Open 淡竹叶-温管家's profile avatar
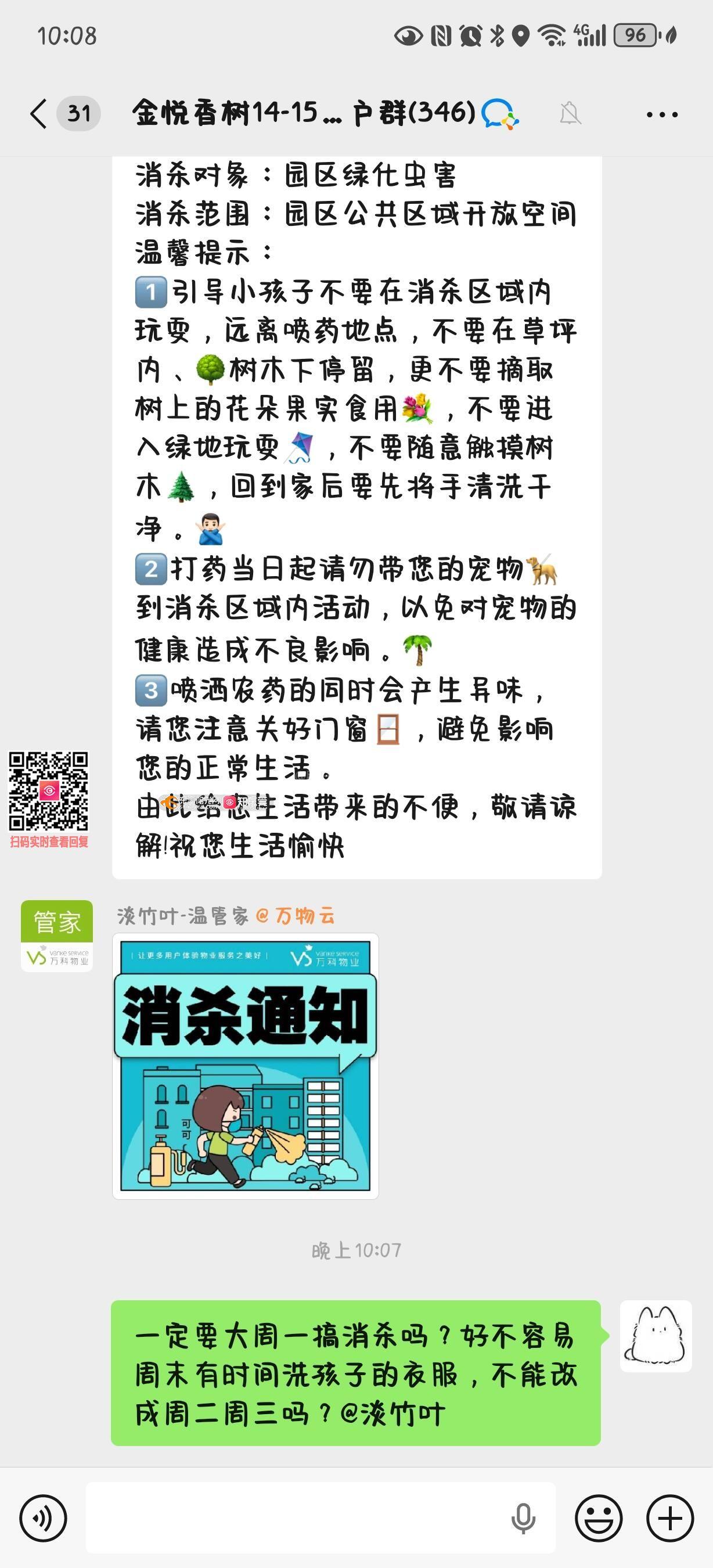This screenshot has height=1568, width=713. point(56,936)
